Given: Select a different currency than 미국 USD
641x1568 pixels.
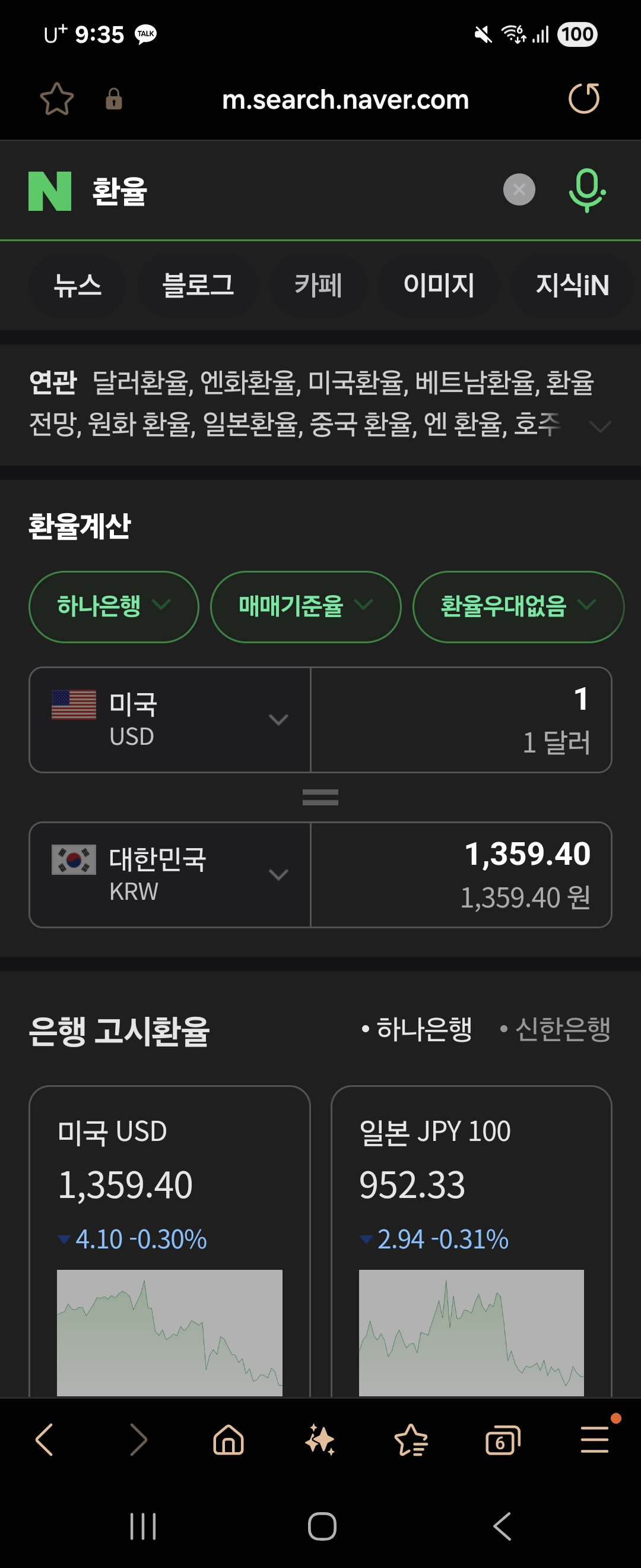Looking at the screenshot, I should (170, 719).
